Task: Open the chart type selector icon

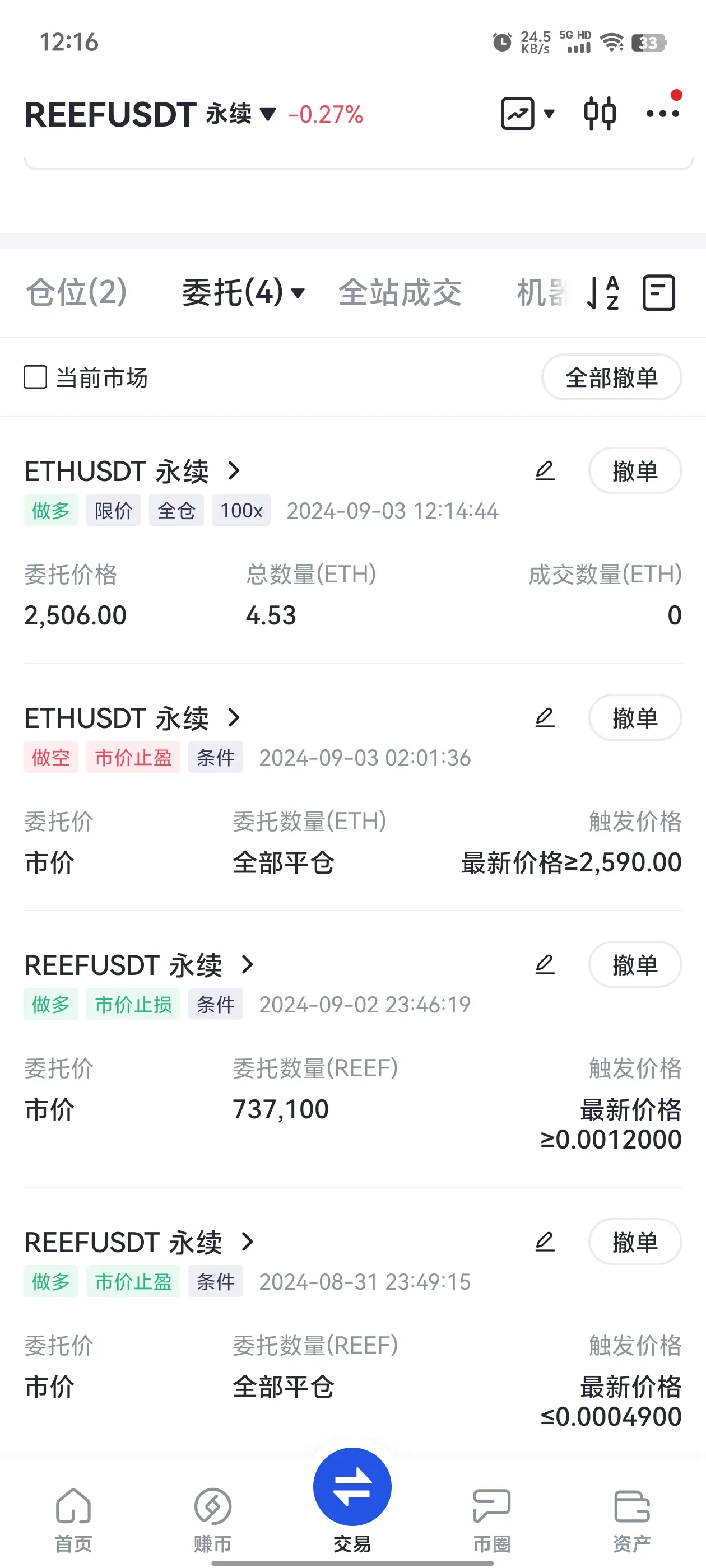Action: (527, 113)
